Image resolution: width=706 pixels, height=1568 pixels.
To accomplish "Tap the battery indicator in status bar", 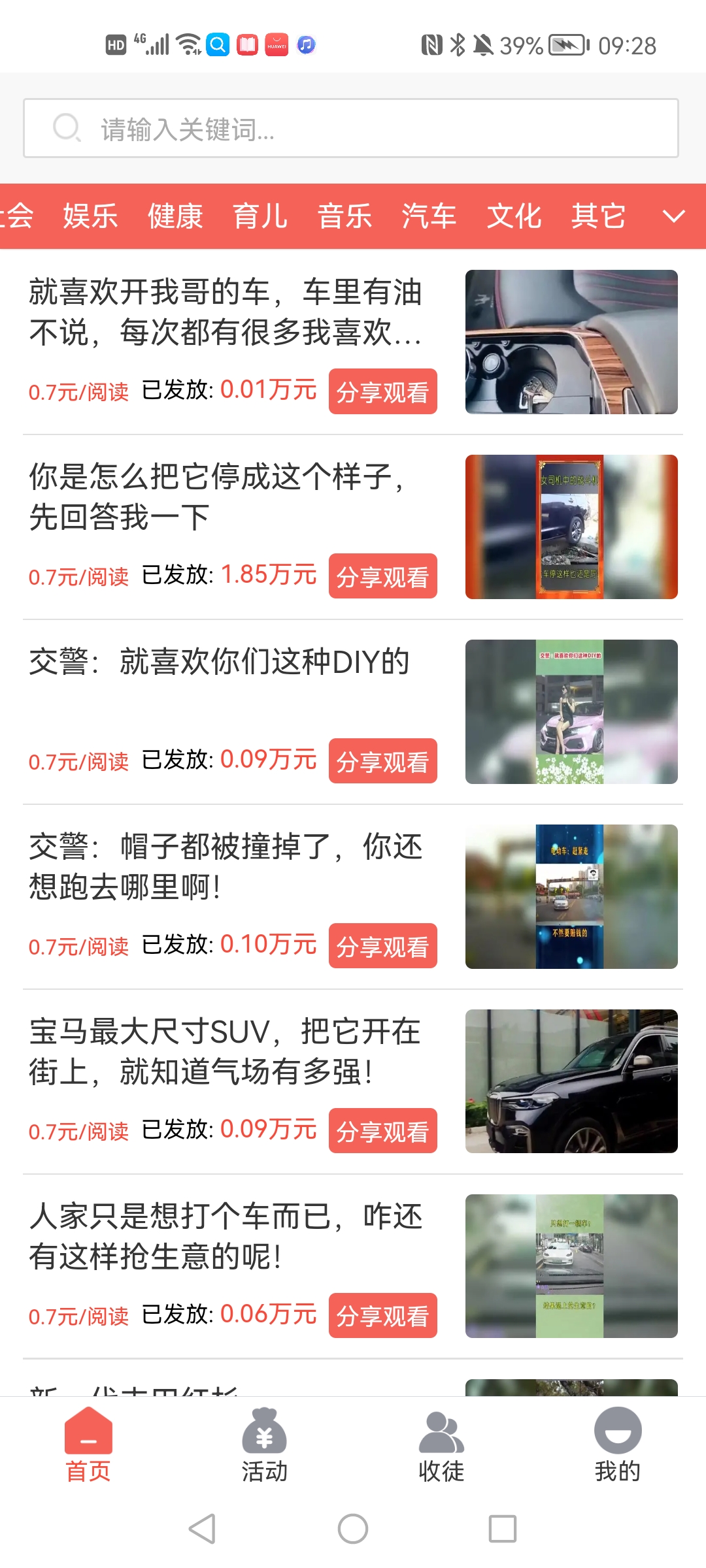I will (567, 45).
